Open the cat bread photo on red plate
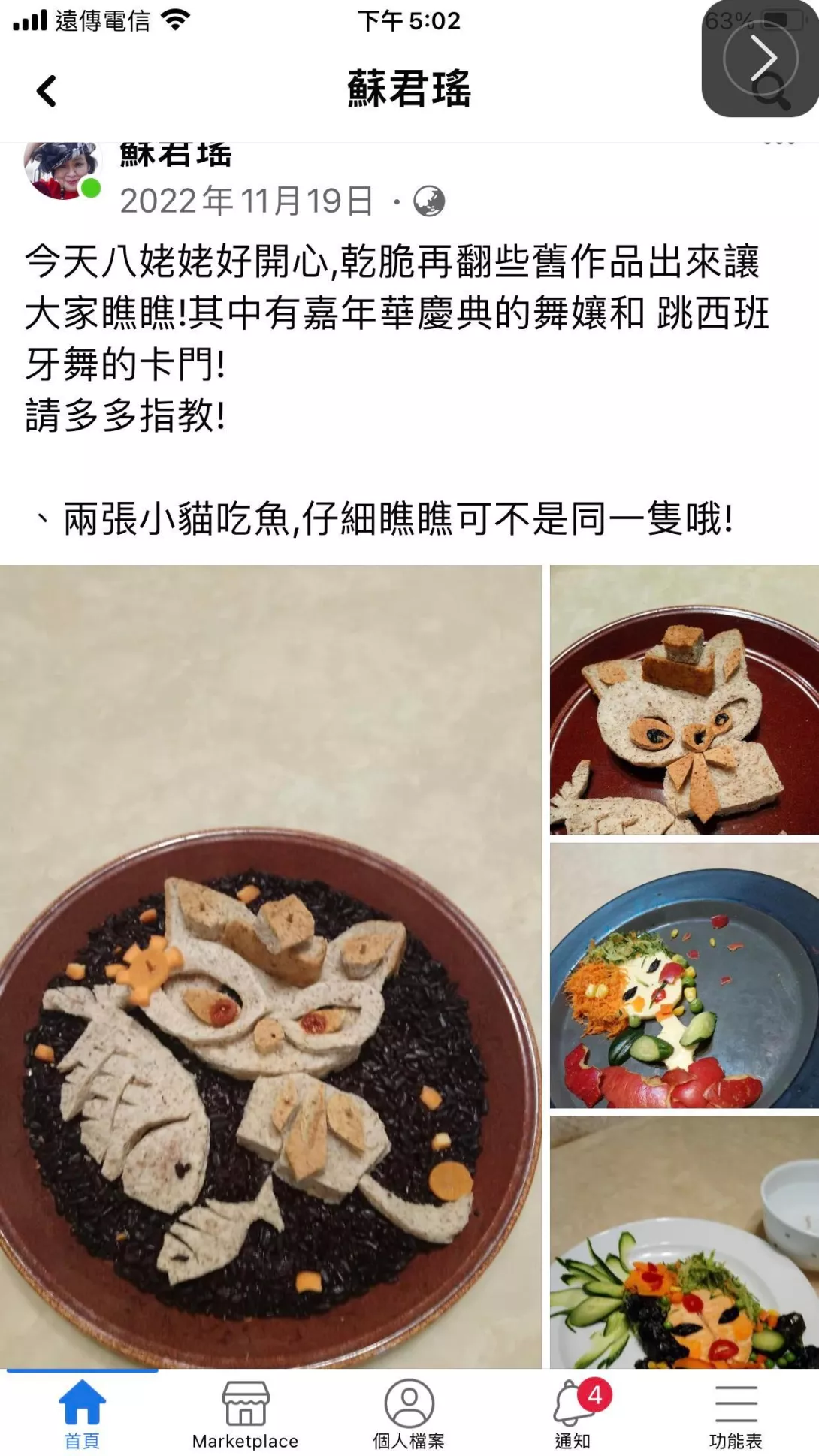 tap(684, 700)
